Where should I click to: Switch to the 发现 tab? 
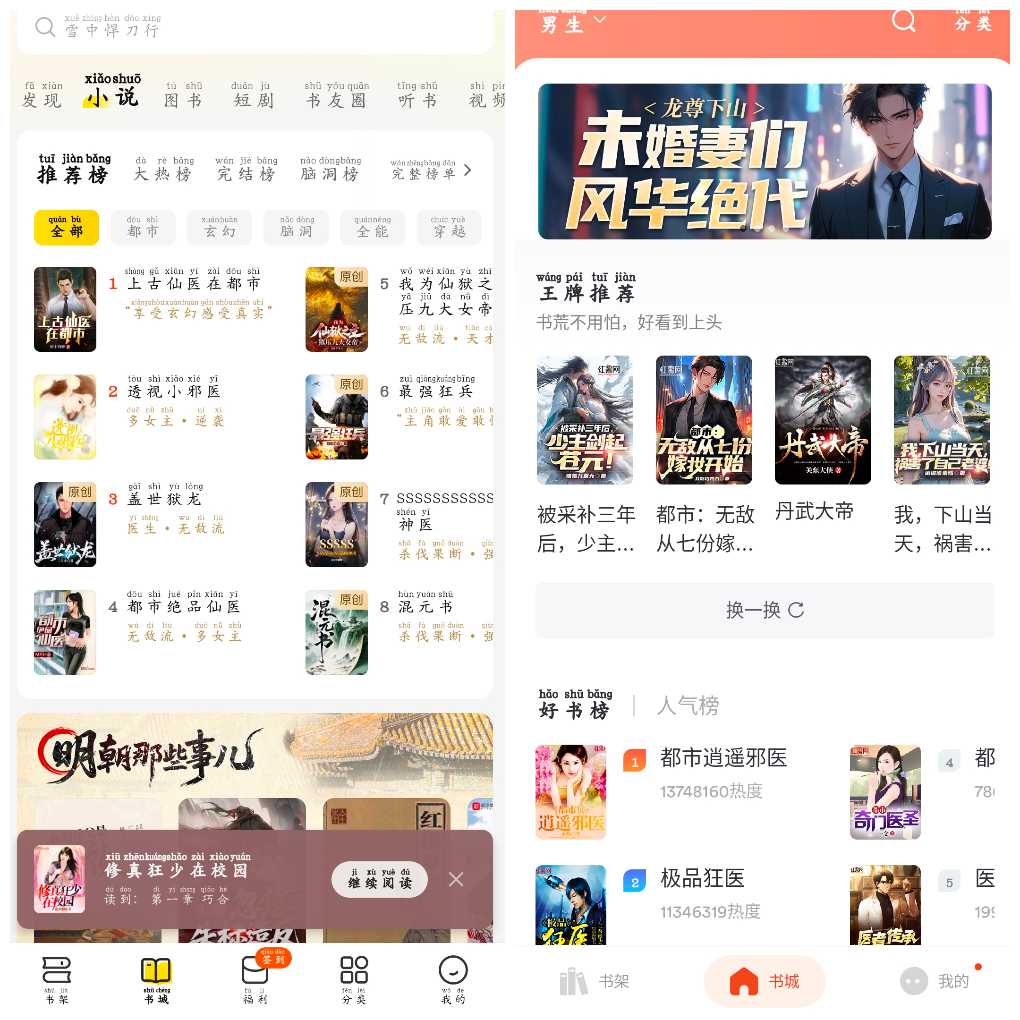click(42, 96)
